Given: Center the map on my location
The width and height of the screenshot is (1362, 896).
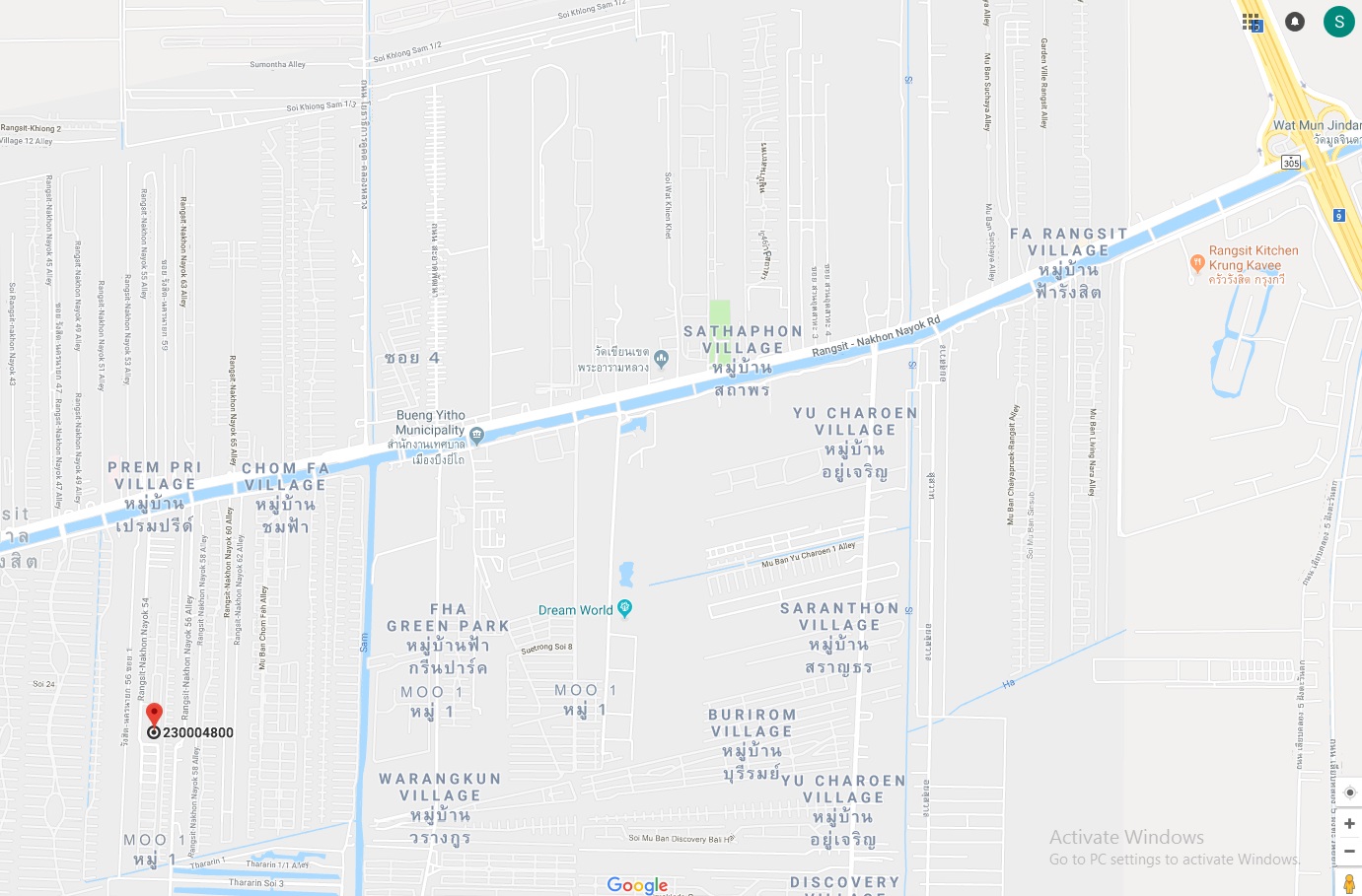Looking at the screenshot, I should (1349, 793).
